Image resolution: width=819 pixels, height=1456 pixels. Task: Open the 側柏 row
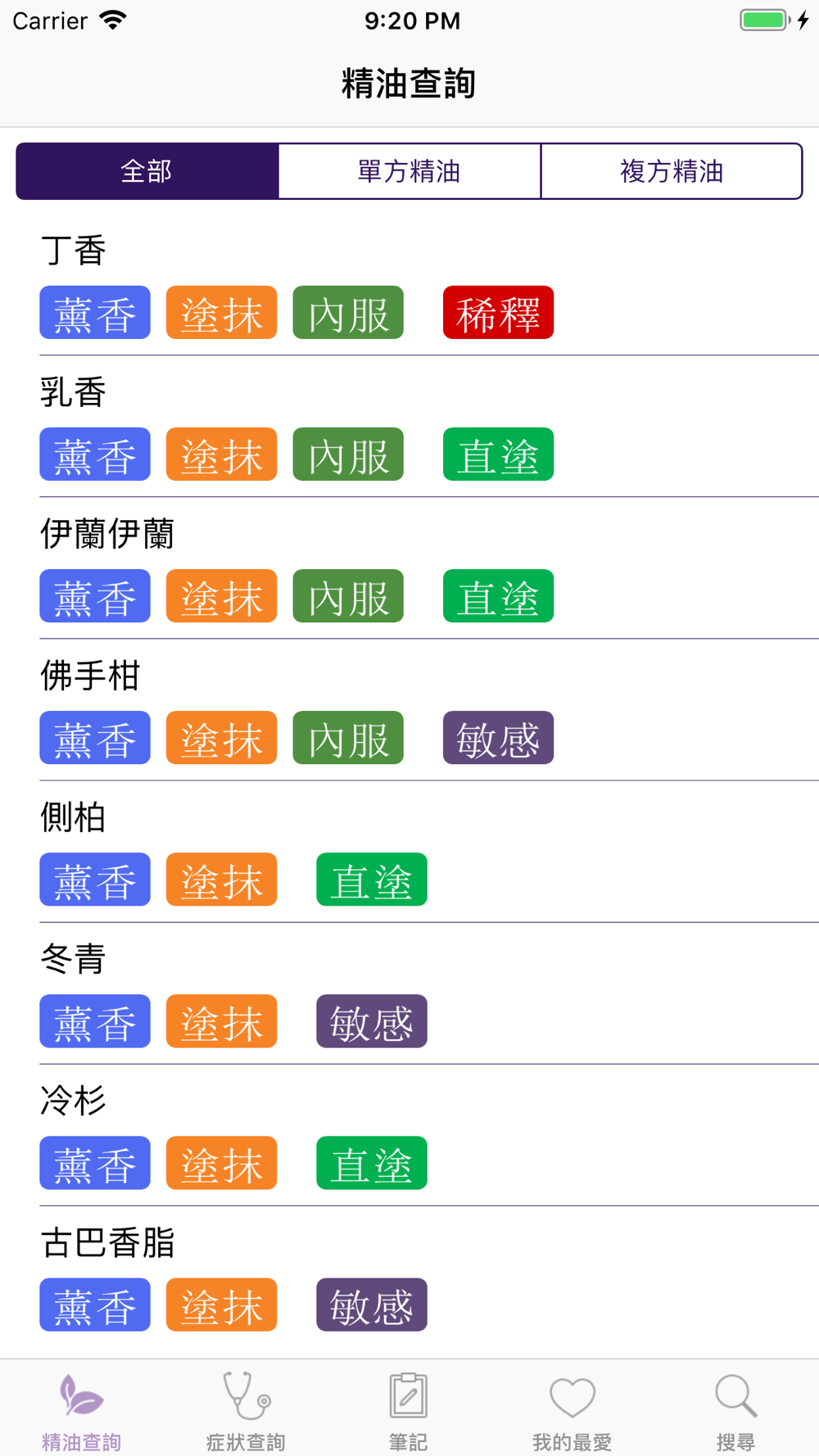[x=409, y=852]
